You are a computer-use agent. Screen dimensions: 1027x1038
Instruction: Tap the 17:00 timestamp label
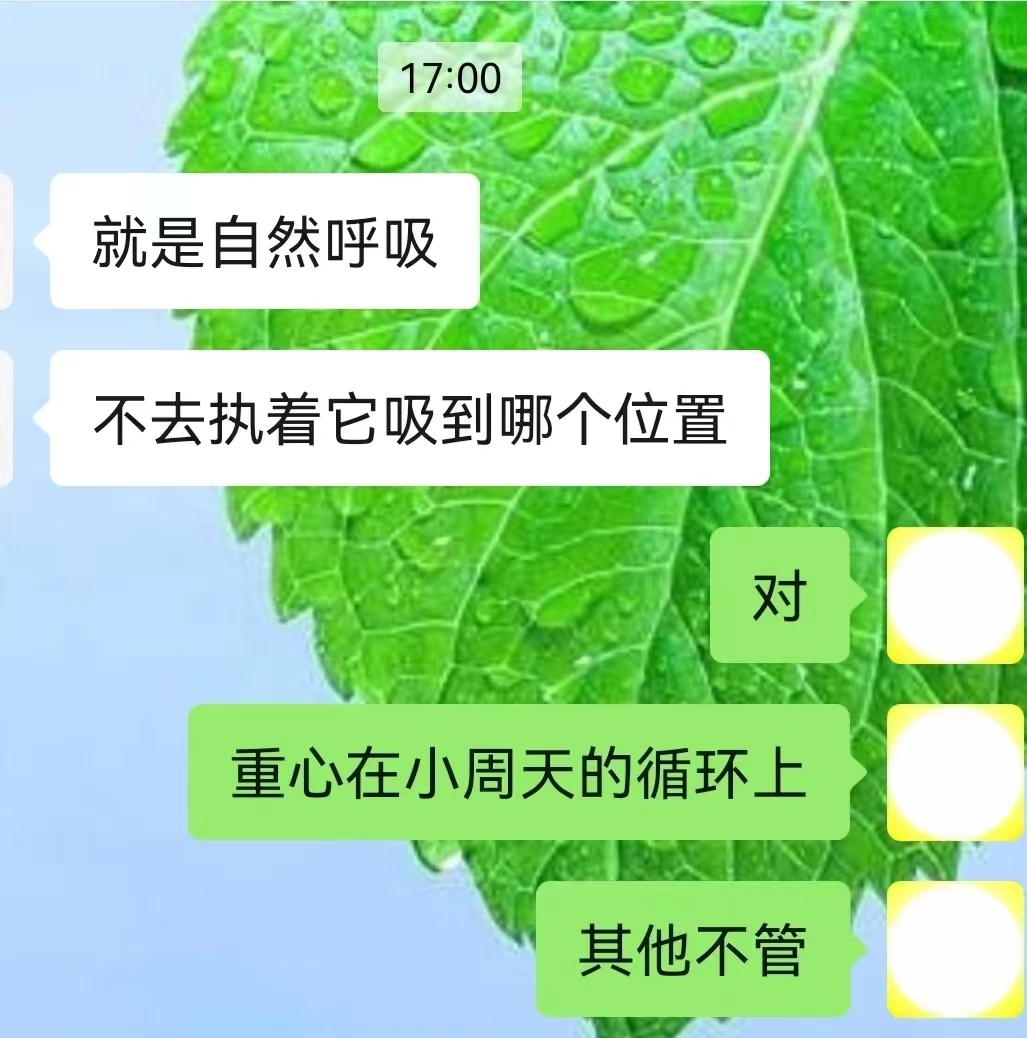(x=452, y=75)
